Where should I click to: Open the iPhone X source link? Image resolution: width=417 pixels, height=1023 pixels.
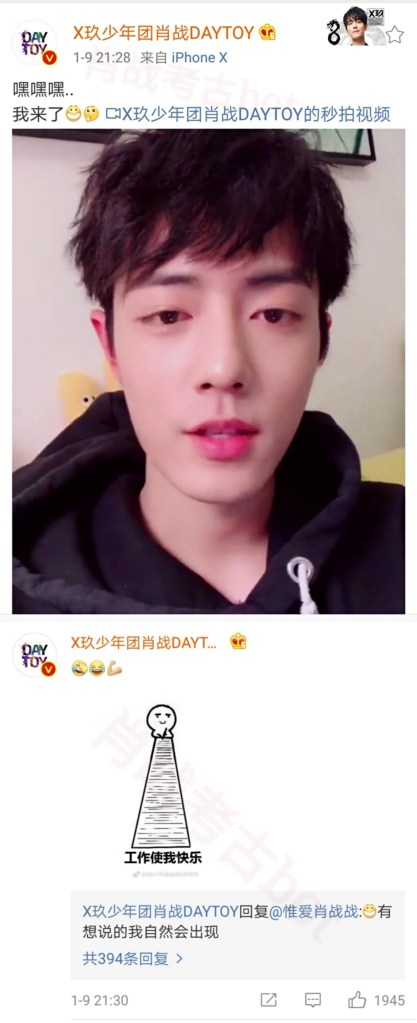[199, 57]
